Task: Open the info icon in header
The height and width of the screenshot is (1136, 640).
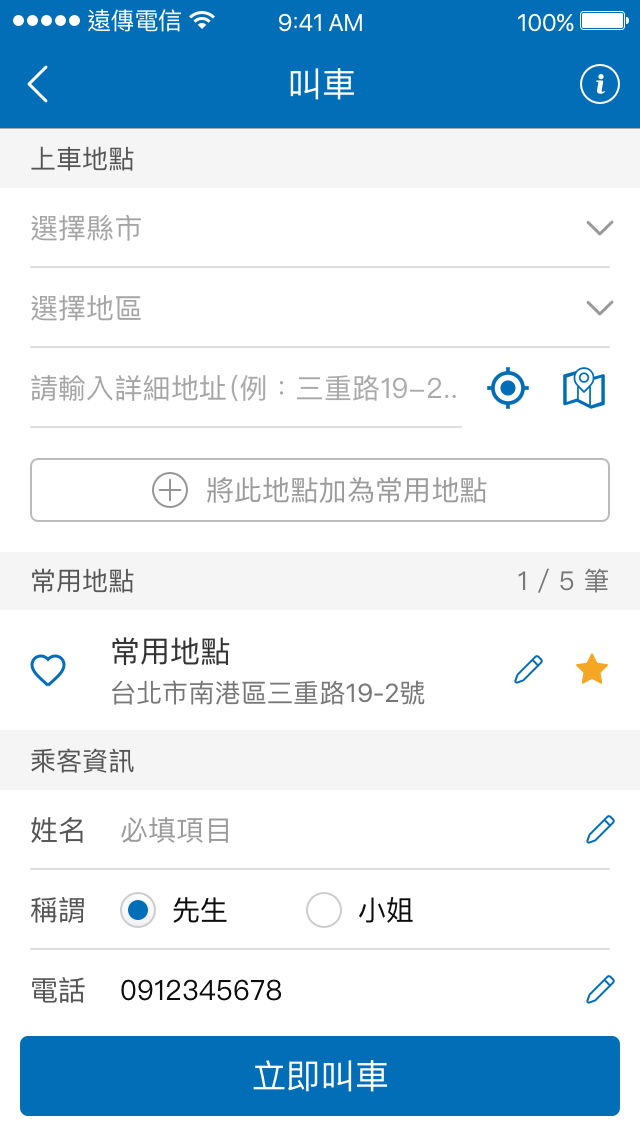Action: coord(599,84)
